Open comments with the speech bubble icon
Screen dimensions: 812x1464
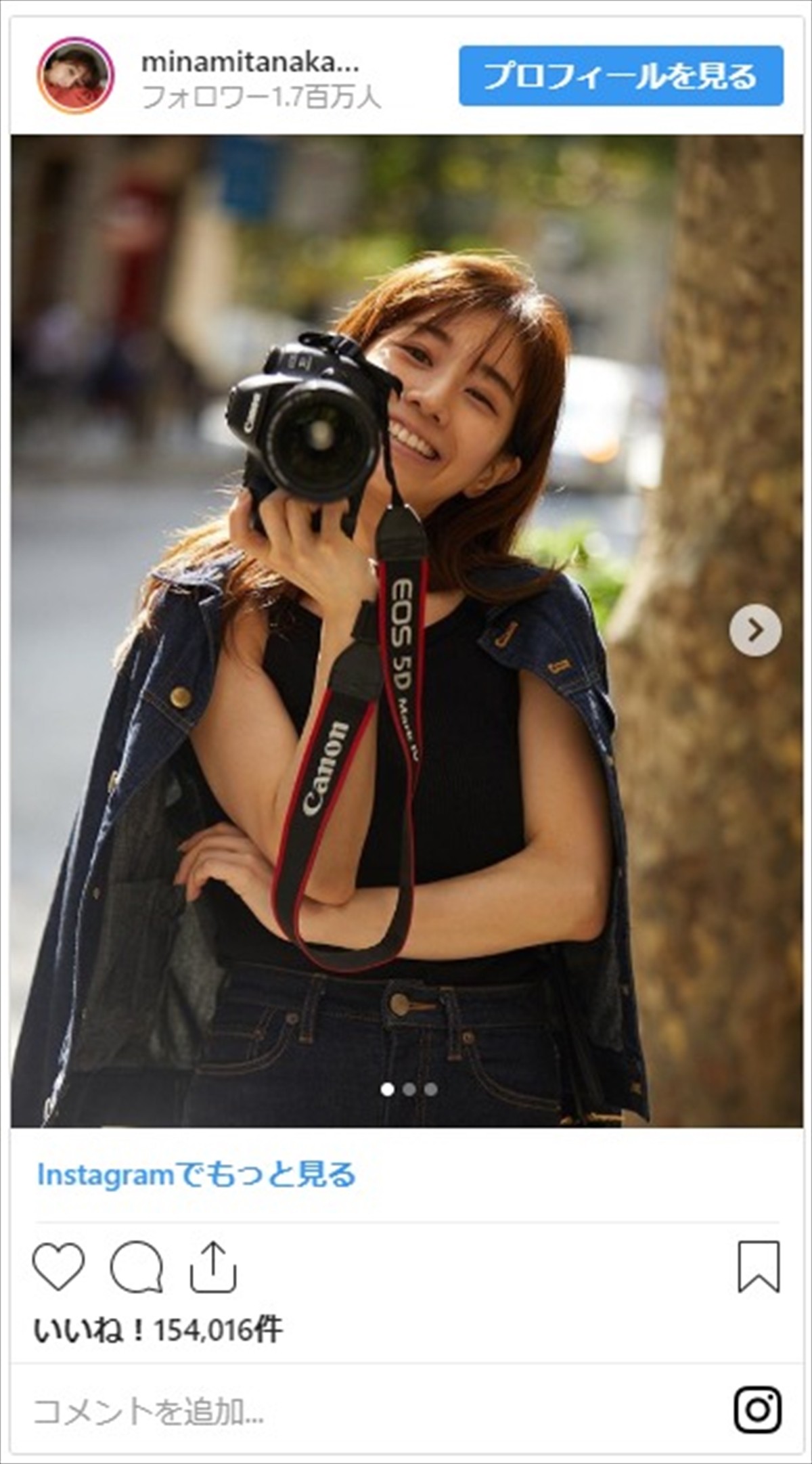(x=137, y=1266)
